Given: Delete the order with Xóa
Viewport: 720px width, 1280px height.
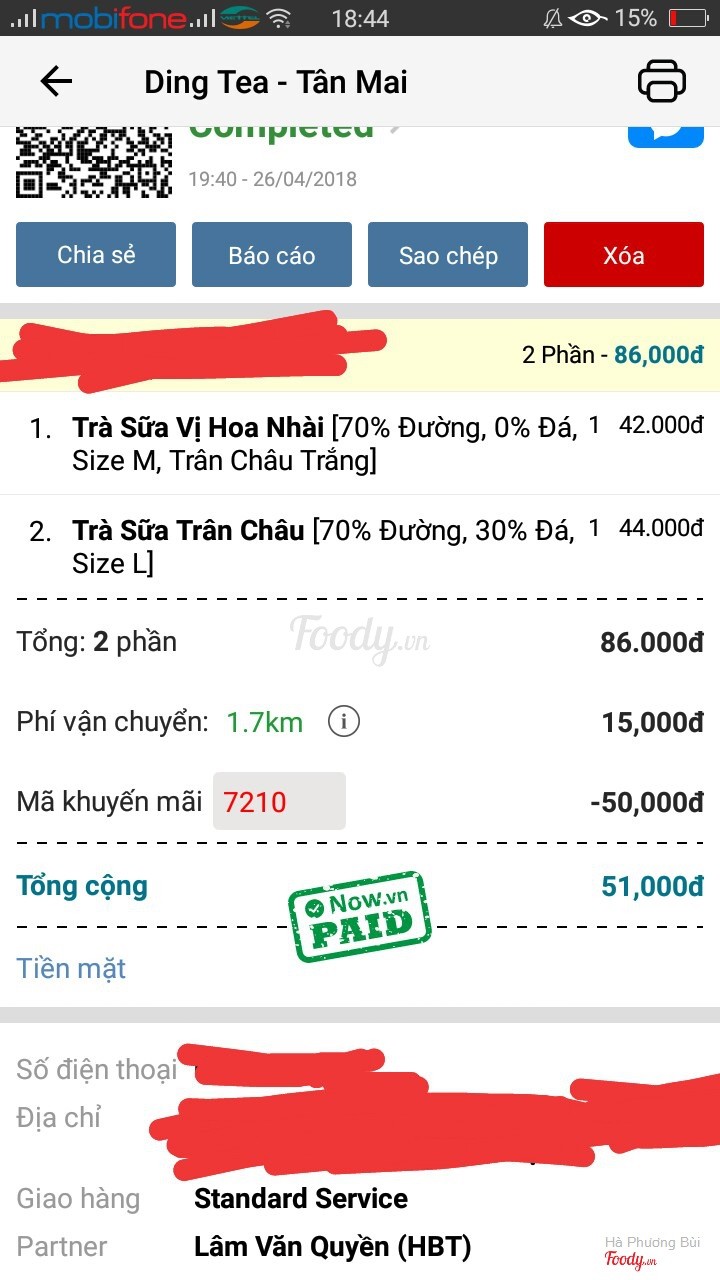Looking at the screenshot, I should [x=624, y=255].
